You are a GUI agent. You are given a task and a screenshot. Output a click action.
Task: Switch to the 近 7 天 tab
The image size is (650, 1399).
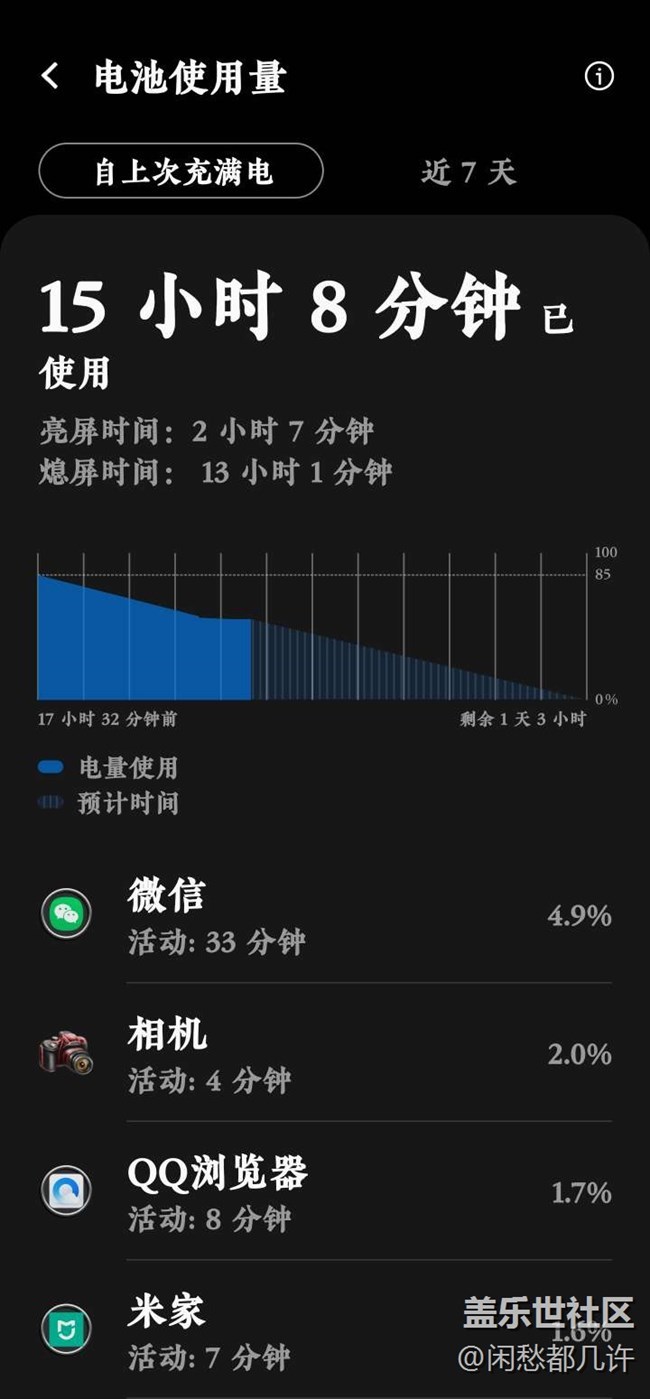point(468,172)
